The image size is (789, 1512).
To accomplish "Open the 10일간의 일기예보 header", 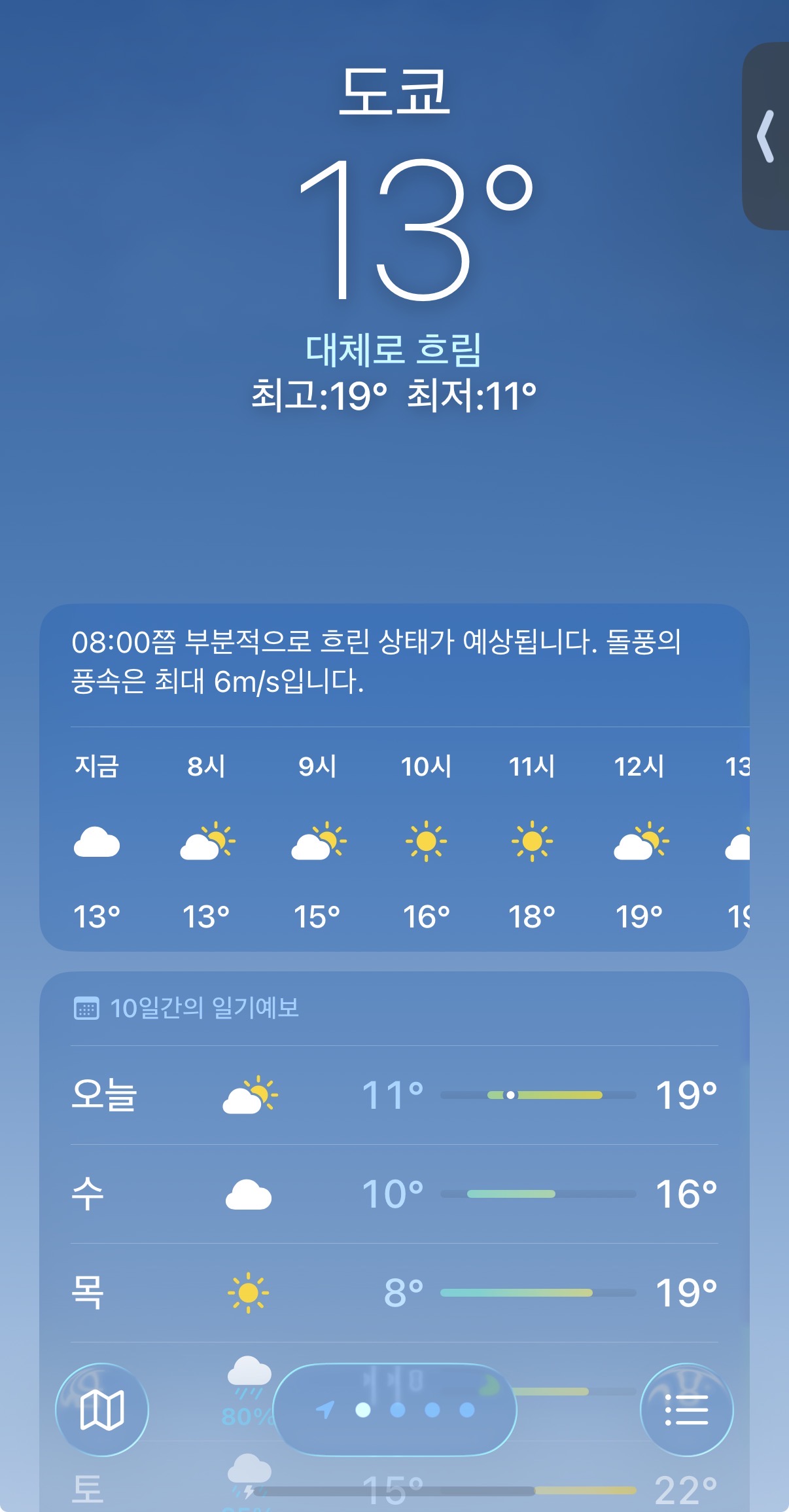I will point(187,1008).
